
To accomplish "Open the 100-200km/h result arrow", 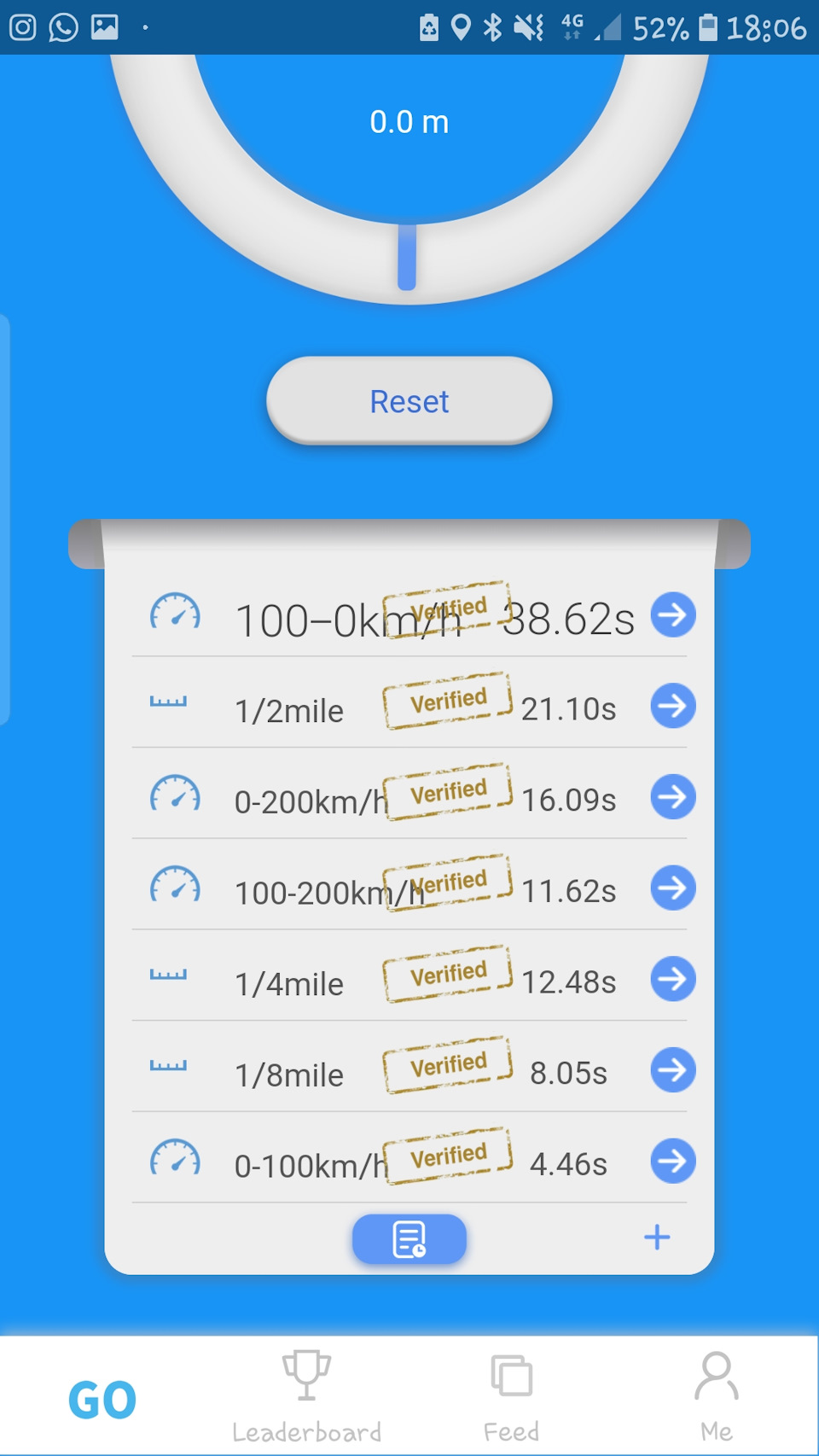I will (672, 888).
